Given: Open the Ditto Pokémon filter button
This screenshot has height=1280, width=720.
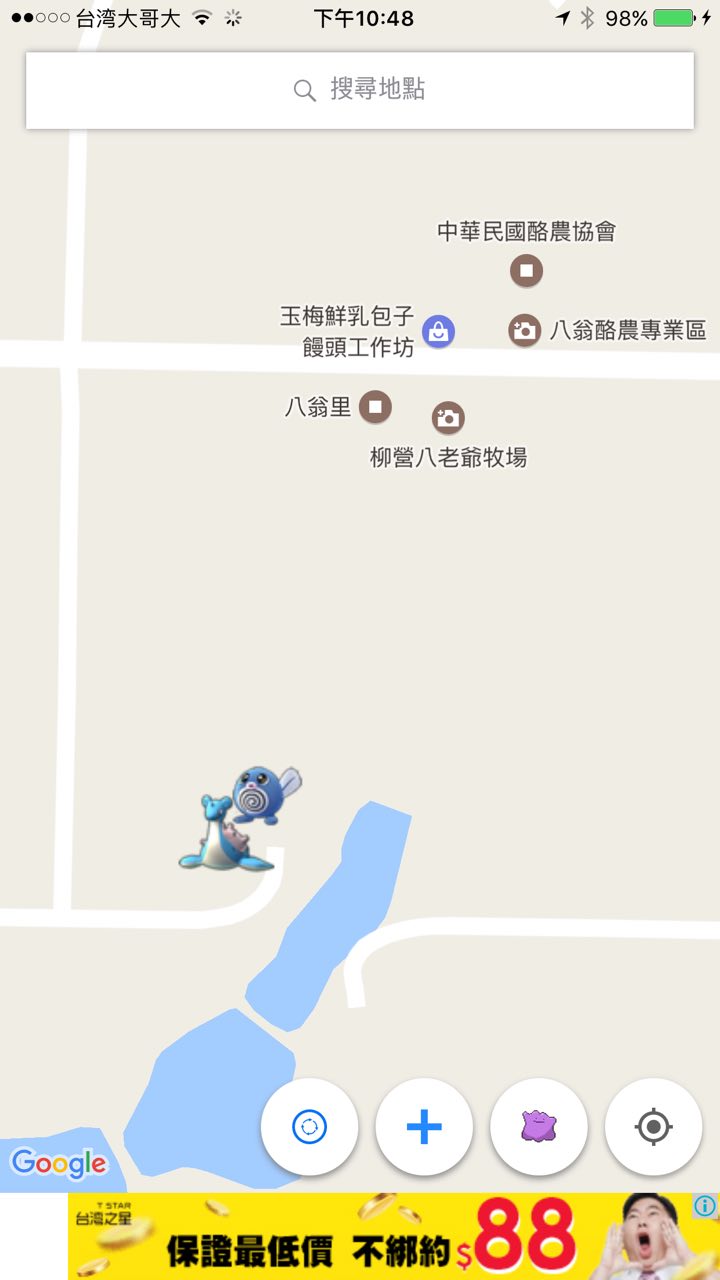Looking at the screenshot, I should point(539,1127).
